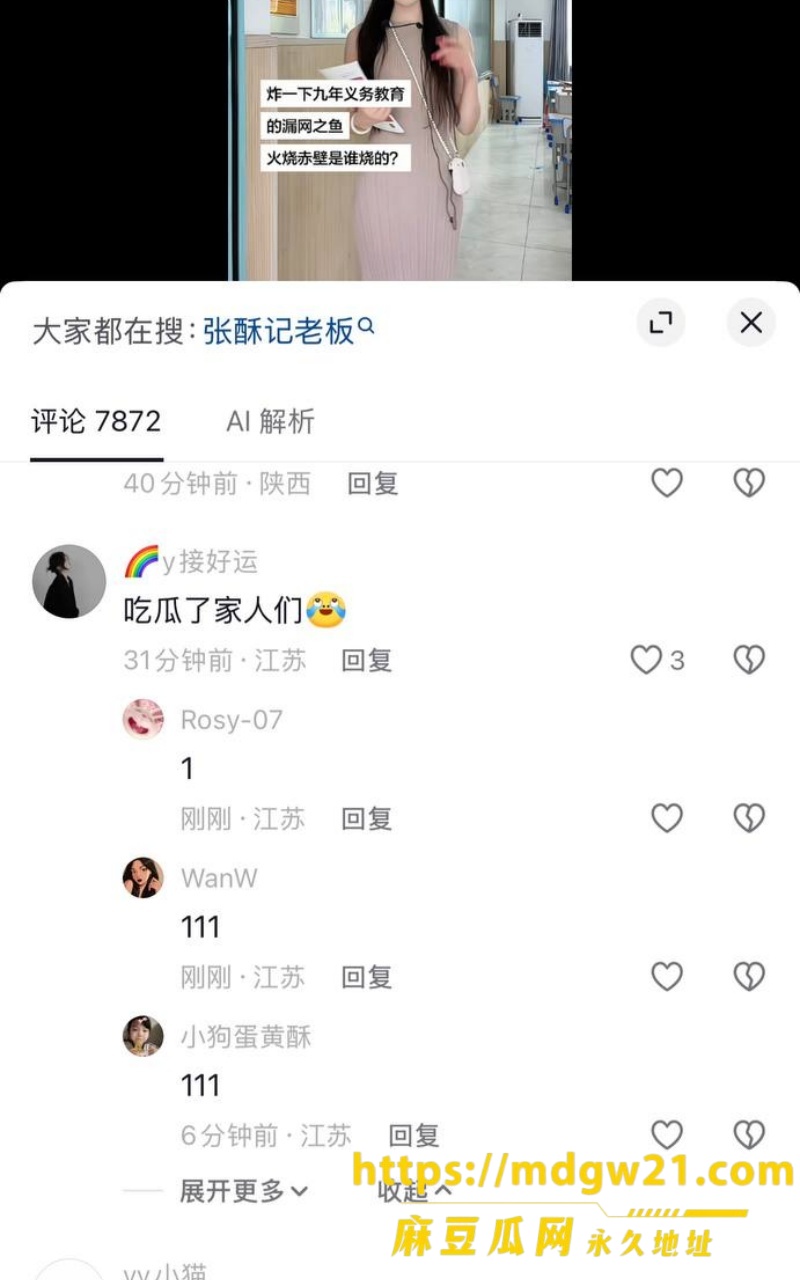
Task: Dislike WanW's reply
Action: 749,976
